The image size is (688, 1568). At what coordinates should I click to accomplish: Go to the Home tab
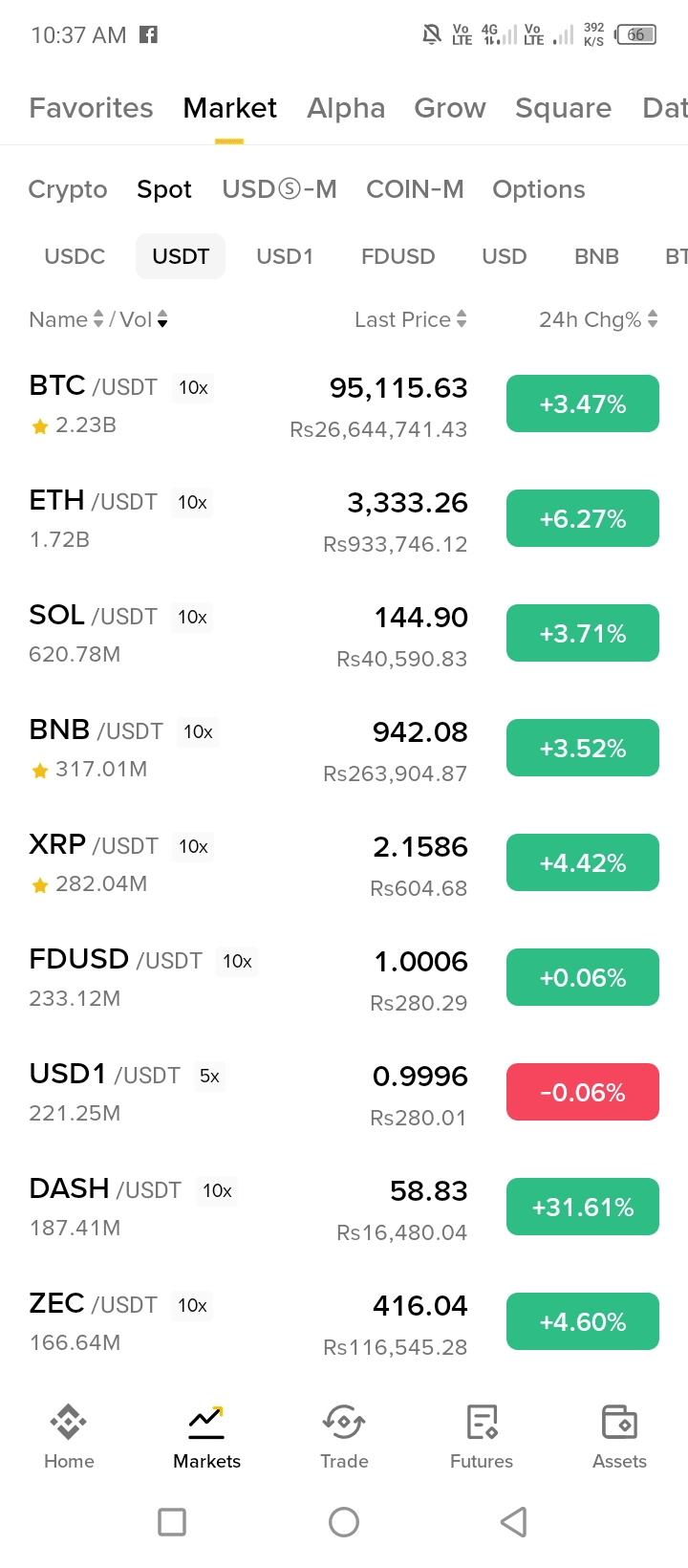[x=69, y=1436]
